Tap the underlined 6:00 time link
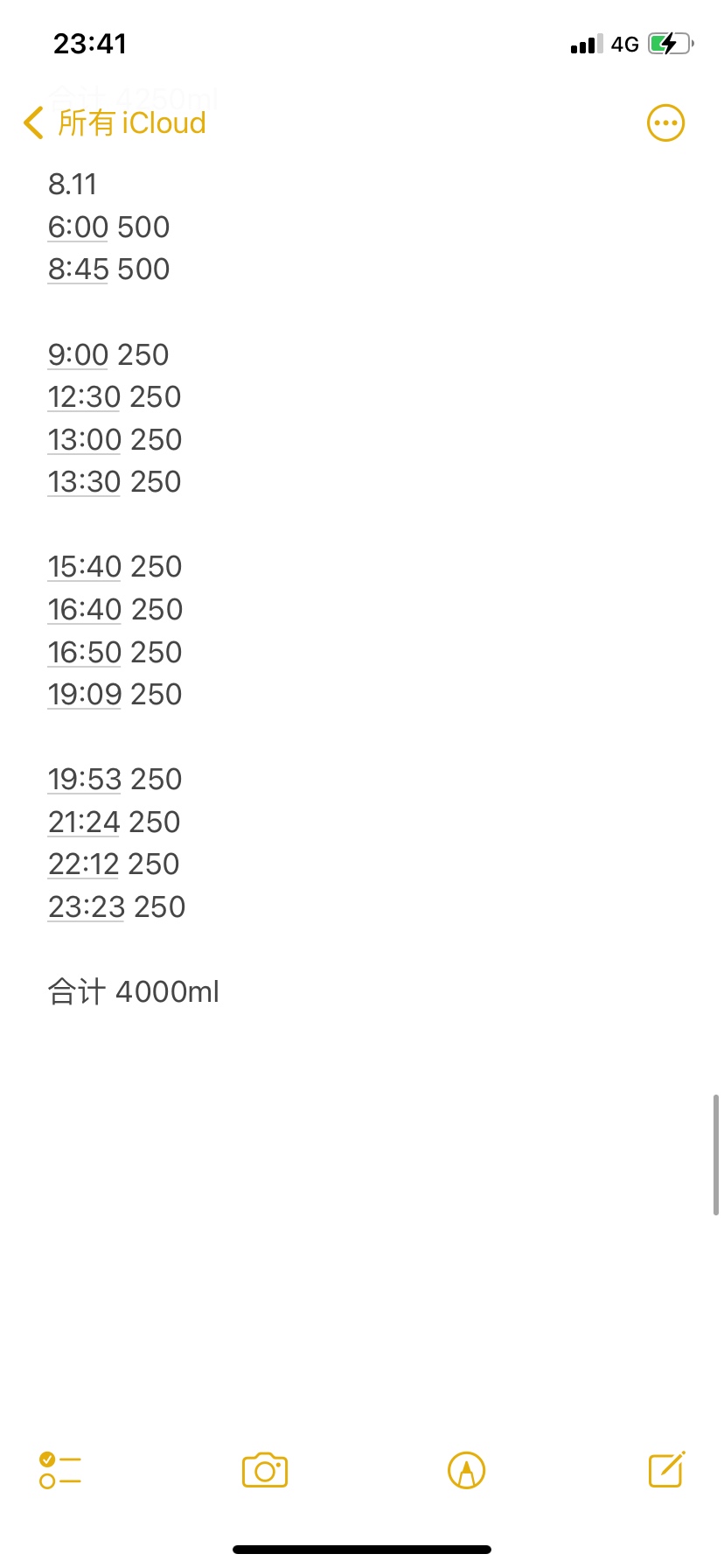The image size is (724, 1568). click(78, 227)
